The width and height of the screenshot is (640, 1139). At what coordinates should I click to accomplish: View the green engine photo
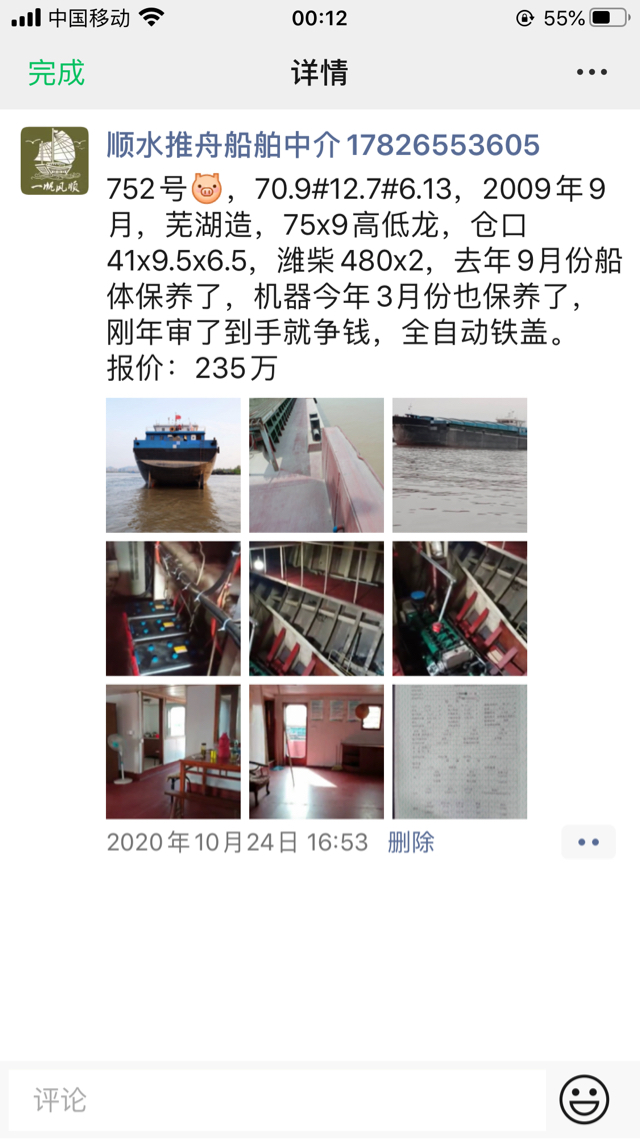point(459,608)
